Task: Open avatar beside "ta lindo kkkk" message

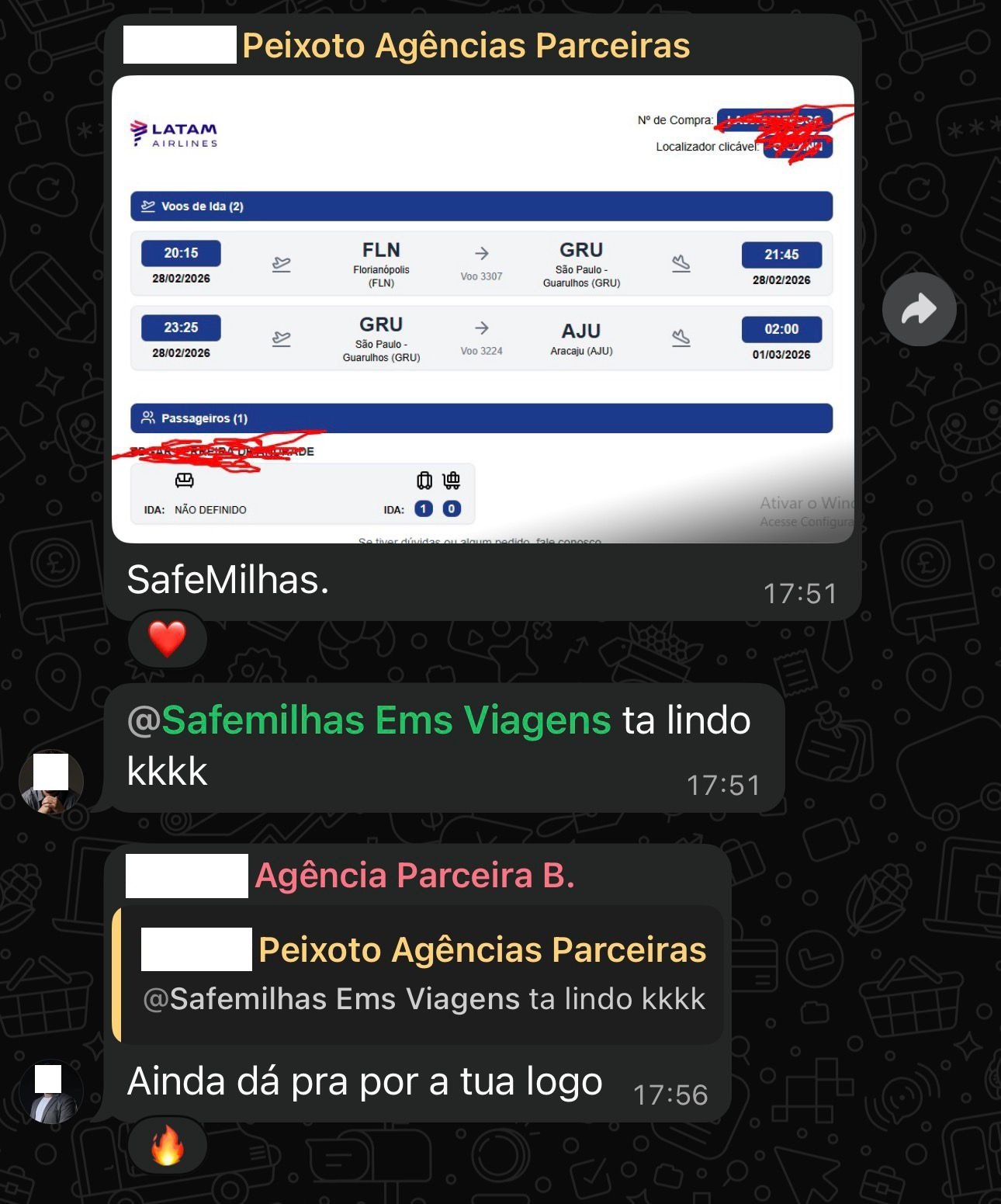Action: [50, 782]
